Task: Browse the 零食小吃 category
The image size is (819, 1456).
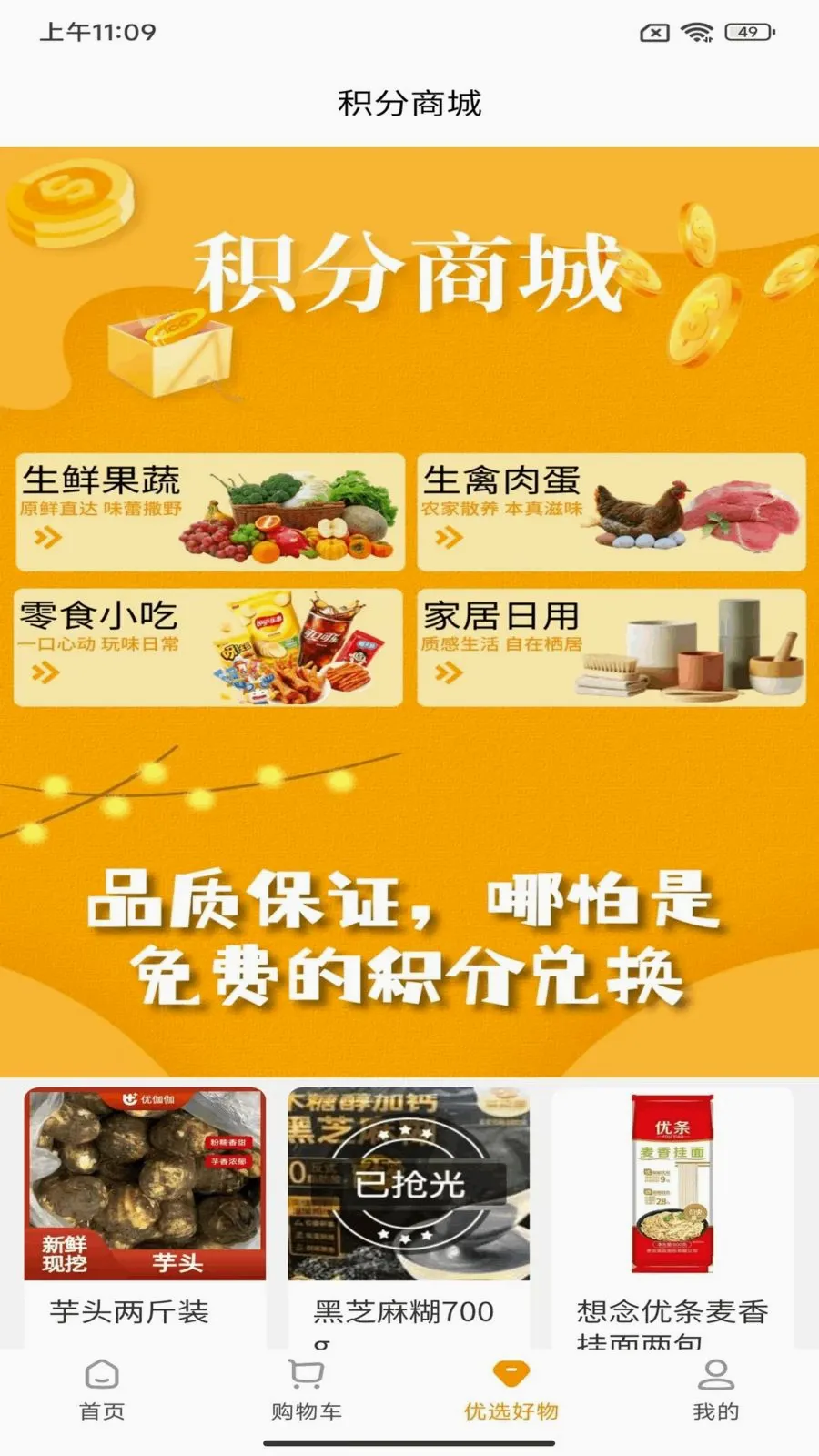Action: [x=208, y=647]
